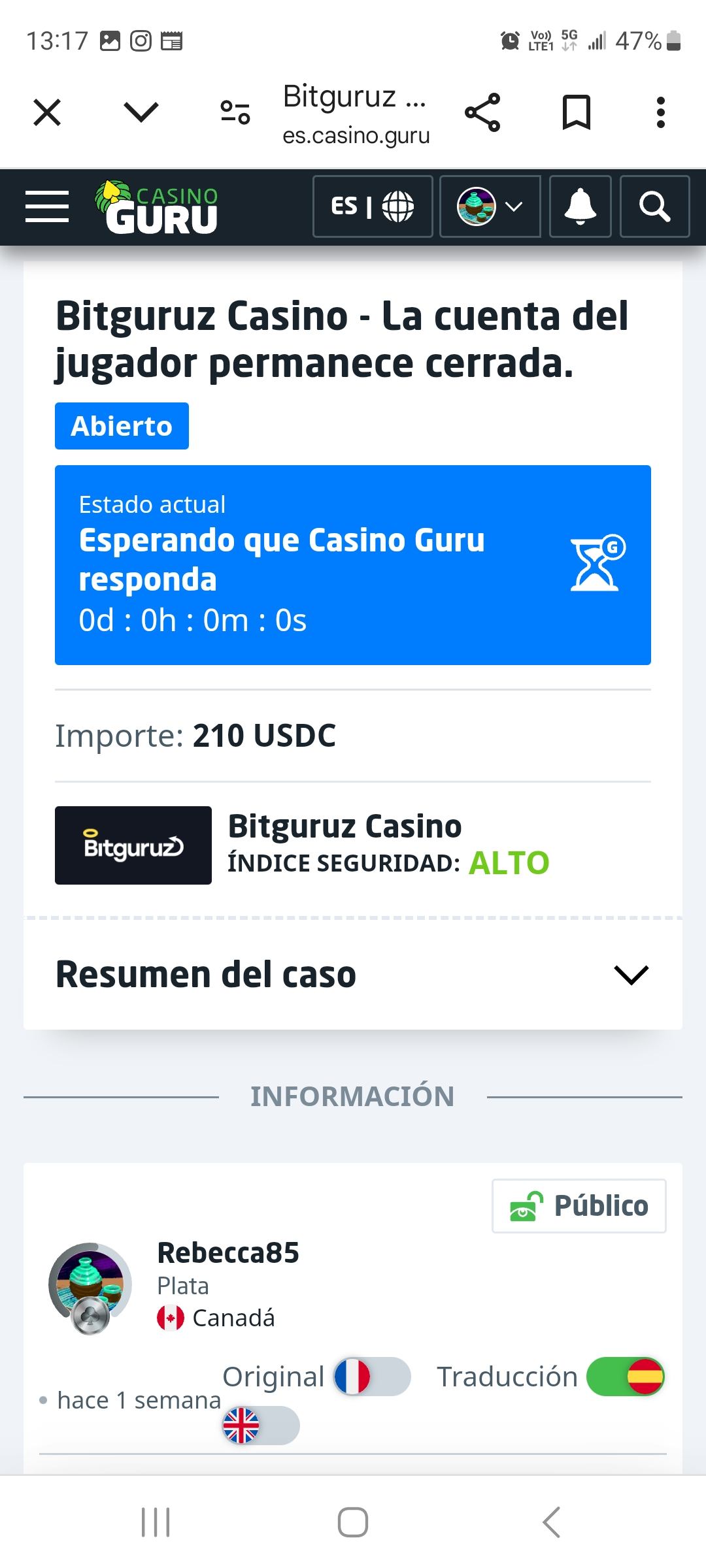Open site settings icon beside the URL

point(235,112)
